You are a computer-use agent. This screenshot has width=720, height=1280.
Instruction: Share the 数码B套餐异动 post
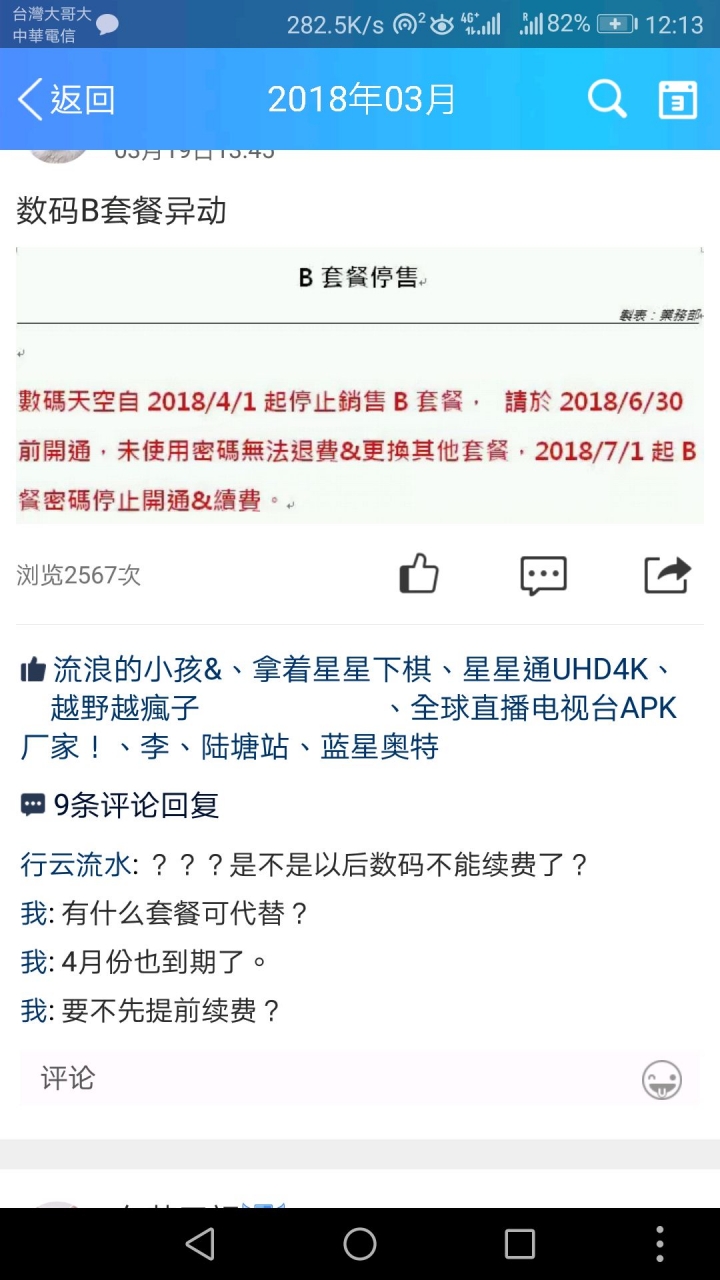point(667,574)
